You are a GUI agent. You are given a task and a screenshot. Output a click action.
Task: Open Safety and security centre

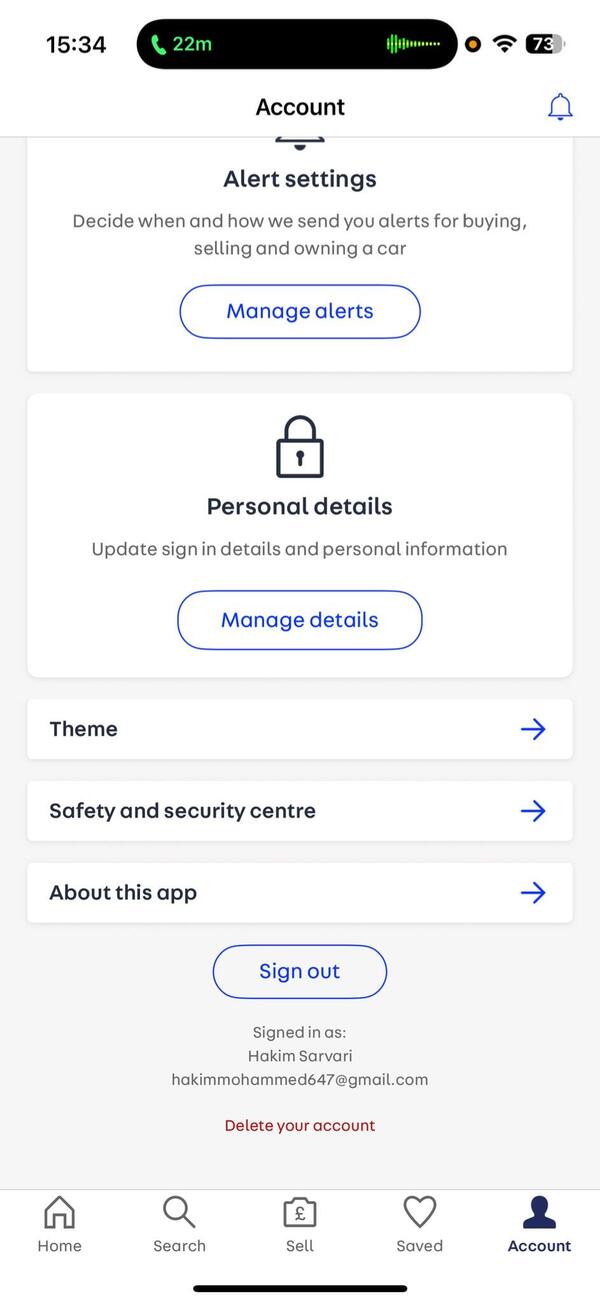tap(300, 811)
